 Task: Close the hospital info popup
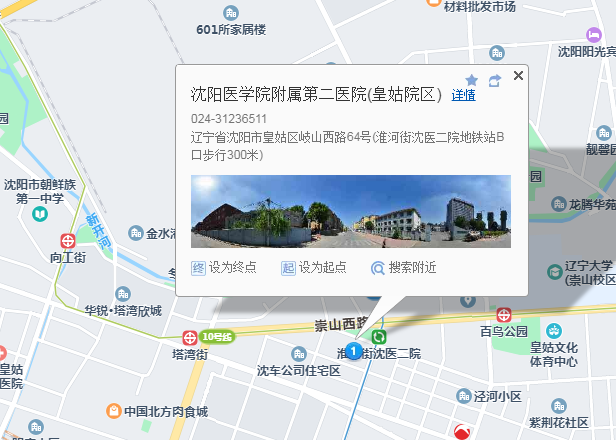click(x=518, y=75)
